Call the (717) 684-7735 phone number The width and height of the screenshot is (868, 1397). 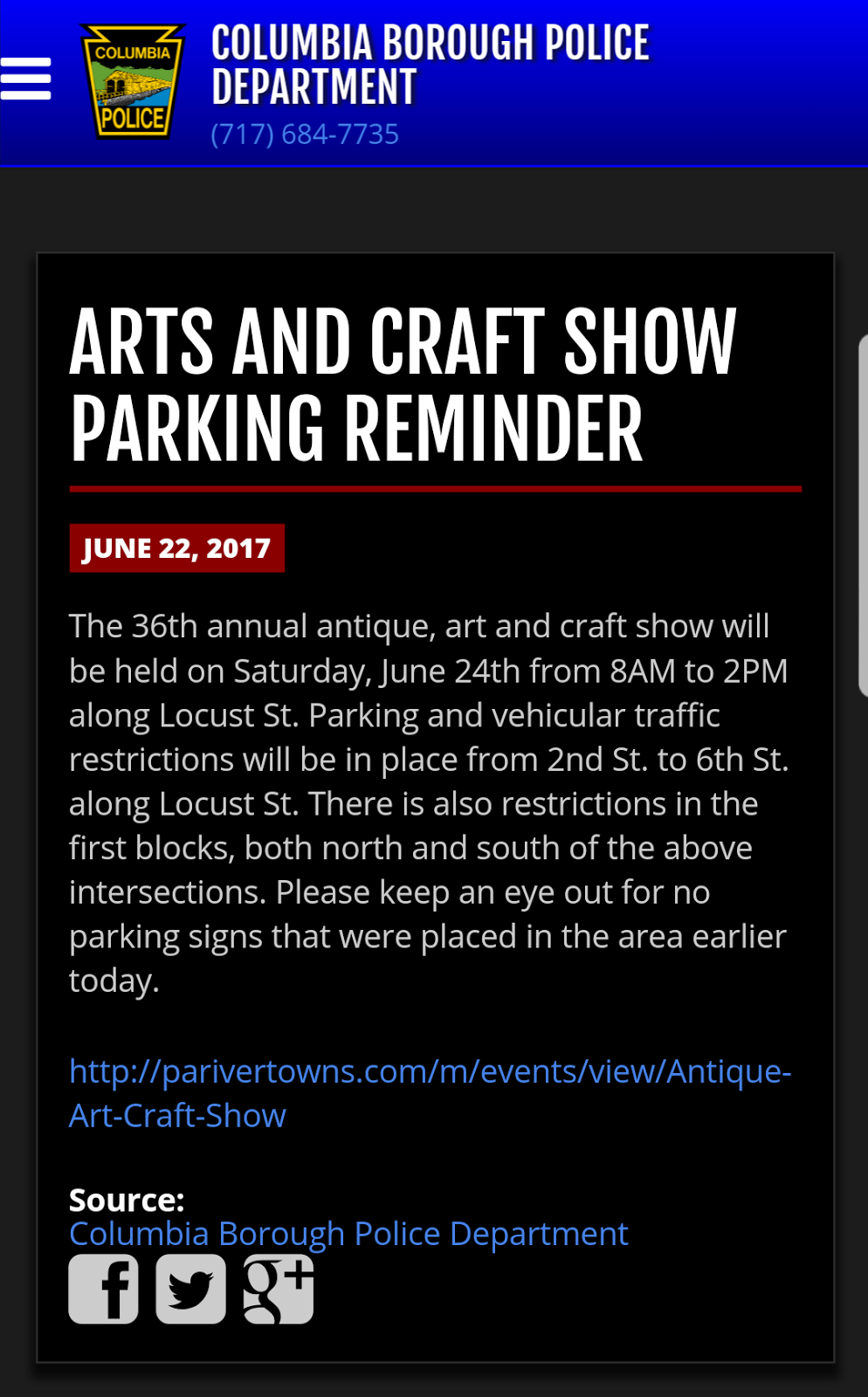(x=305, y=134)
